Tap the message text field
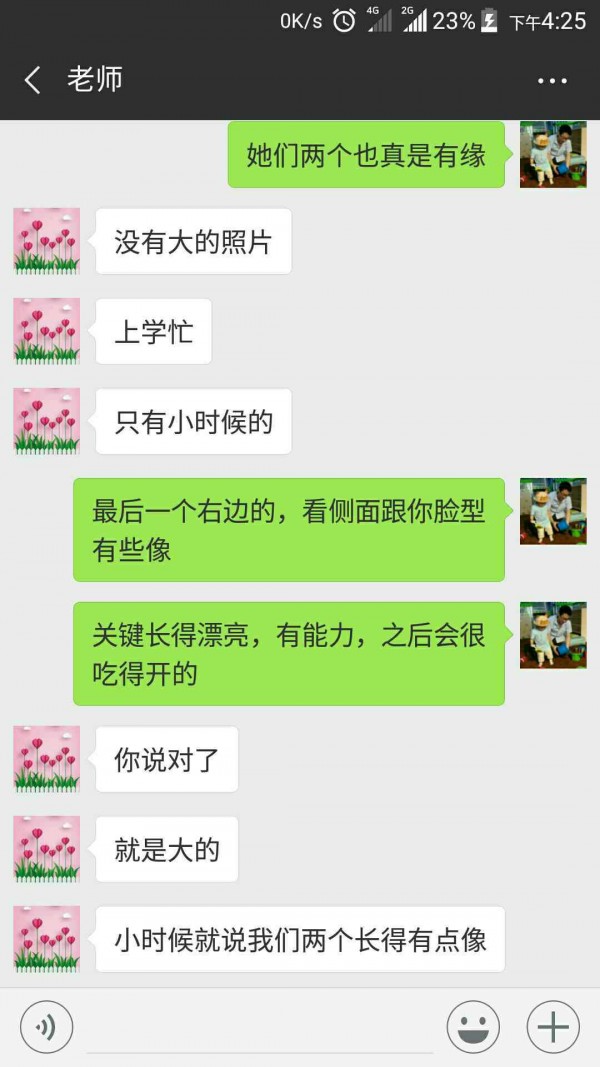600x1067 pixels. point(260,1028)
